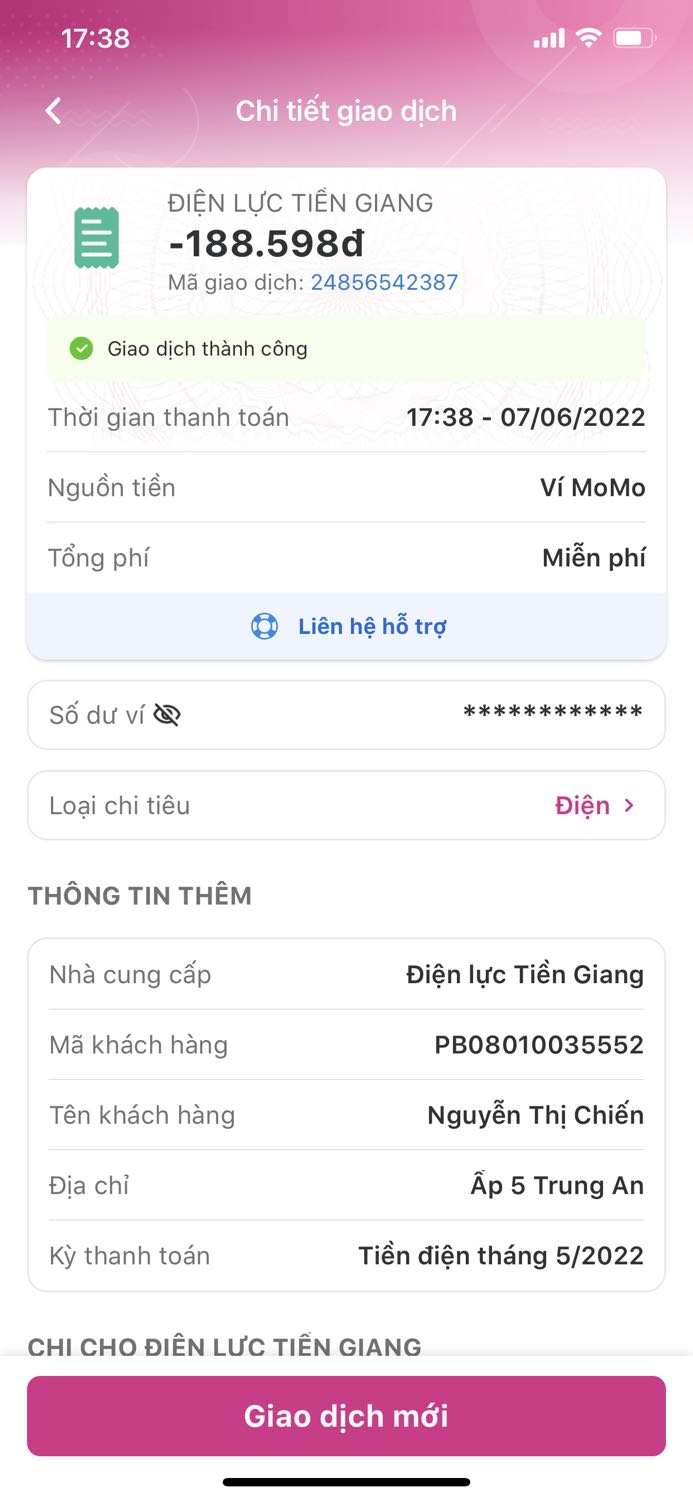Tap transaction code 24856542387 link
This screenshot has width=693, height=1500.
[384, 283]
